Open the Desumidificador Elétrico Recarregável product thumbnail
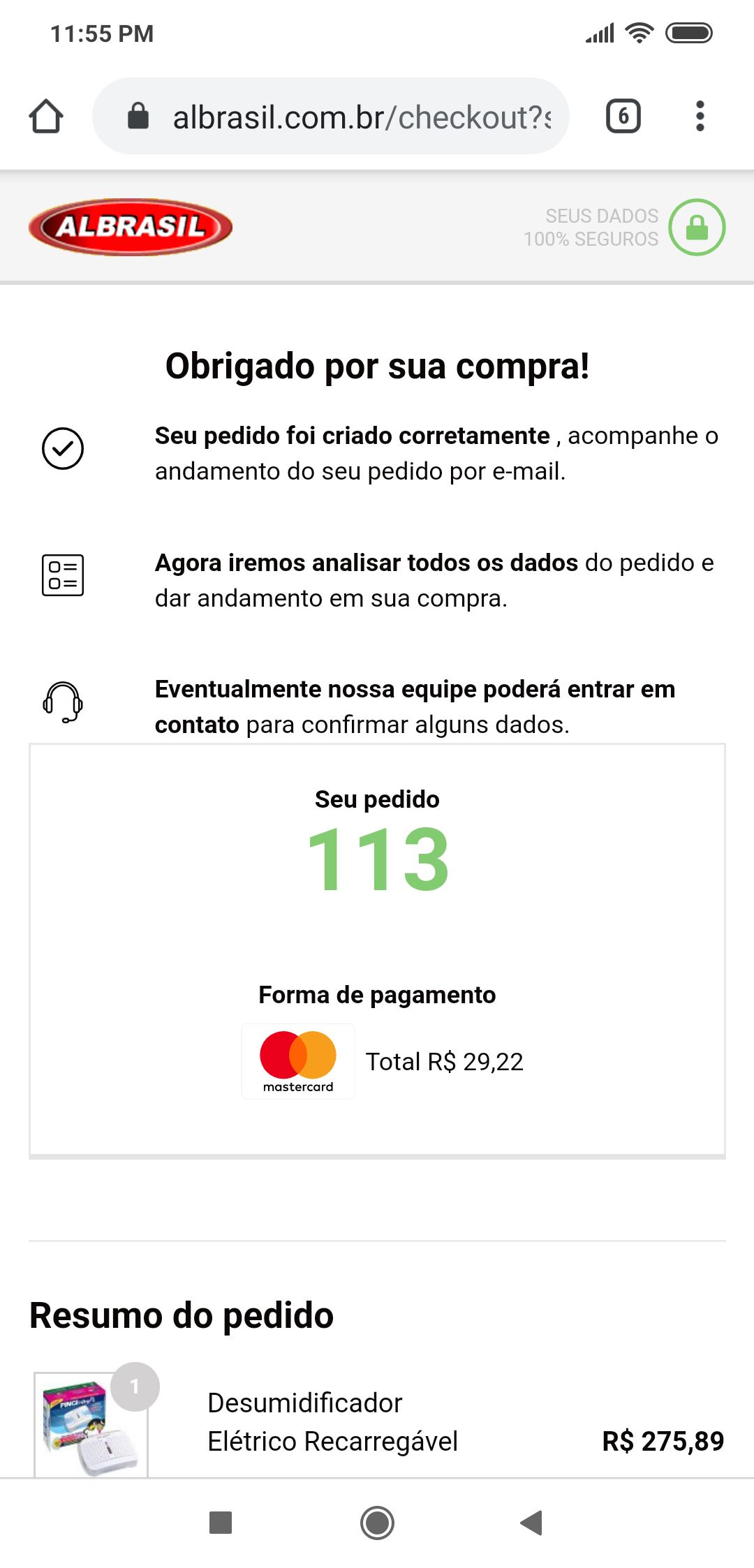 (x=91, y=1424)
